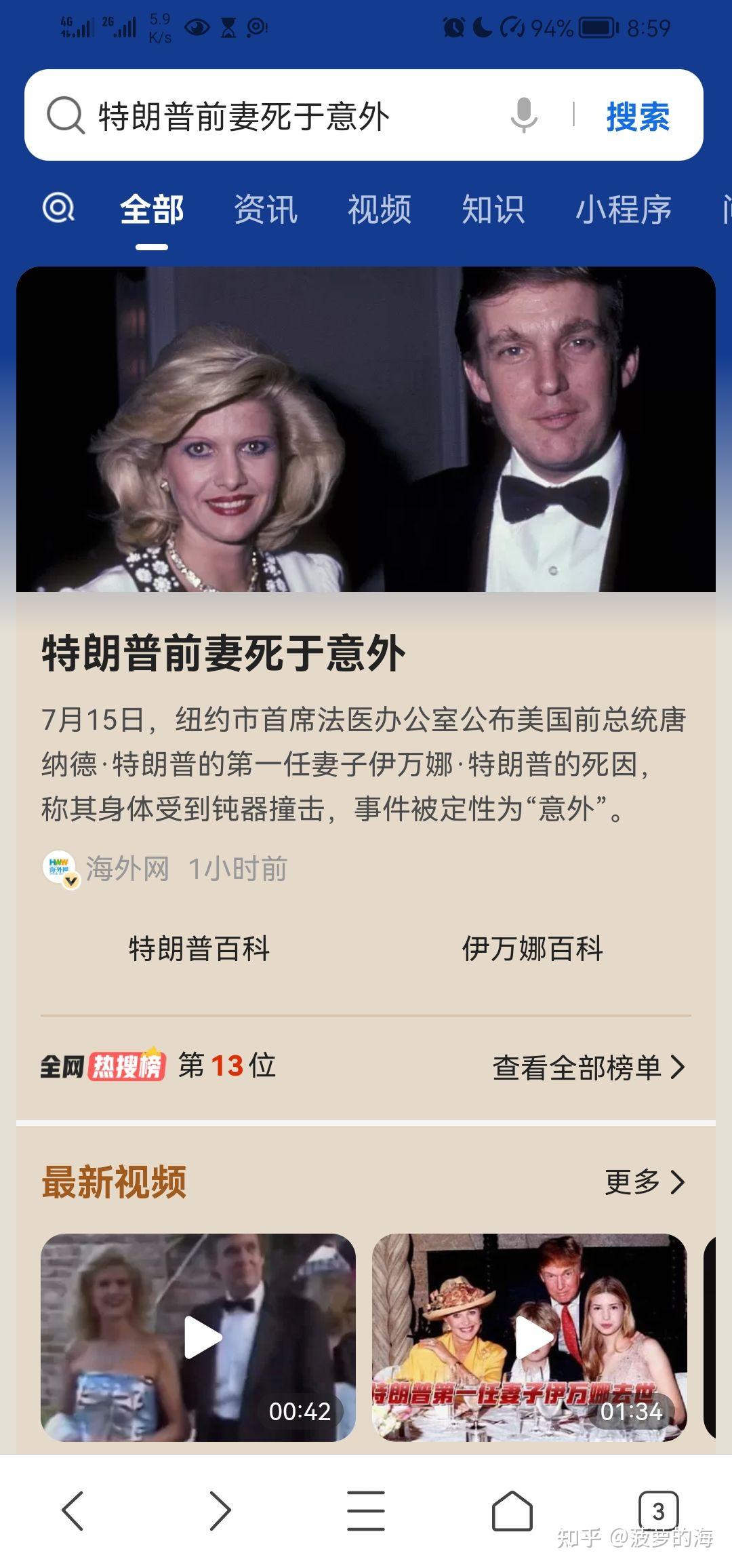Go to the browser home page

point(512,1510)
